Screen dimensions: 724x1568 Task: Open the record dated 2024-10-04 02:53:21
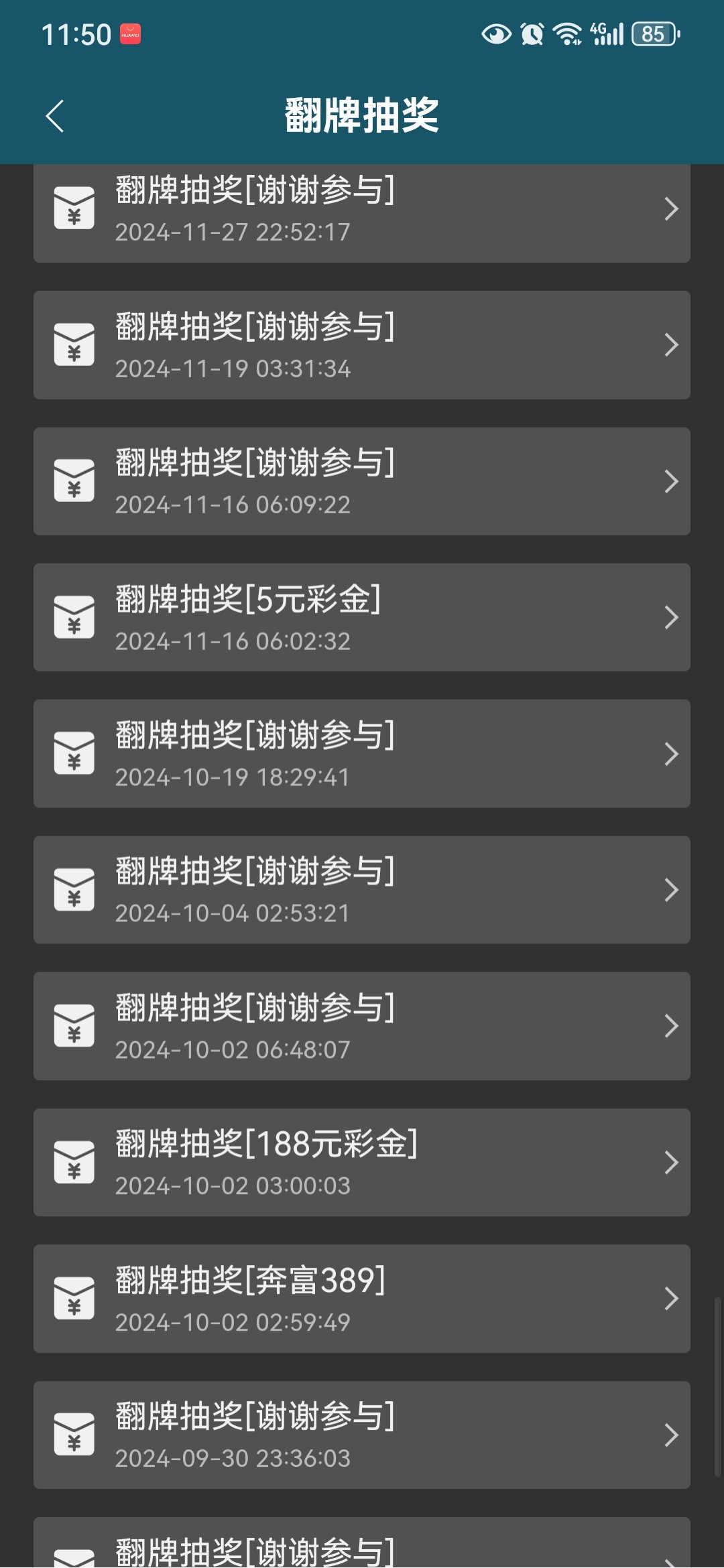pyautogui.click(x=362, y=890)
